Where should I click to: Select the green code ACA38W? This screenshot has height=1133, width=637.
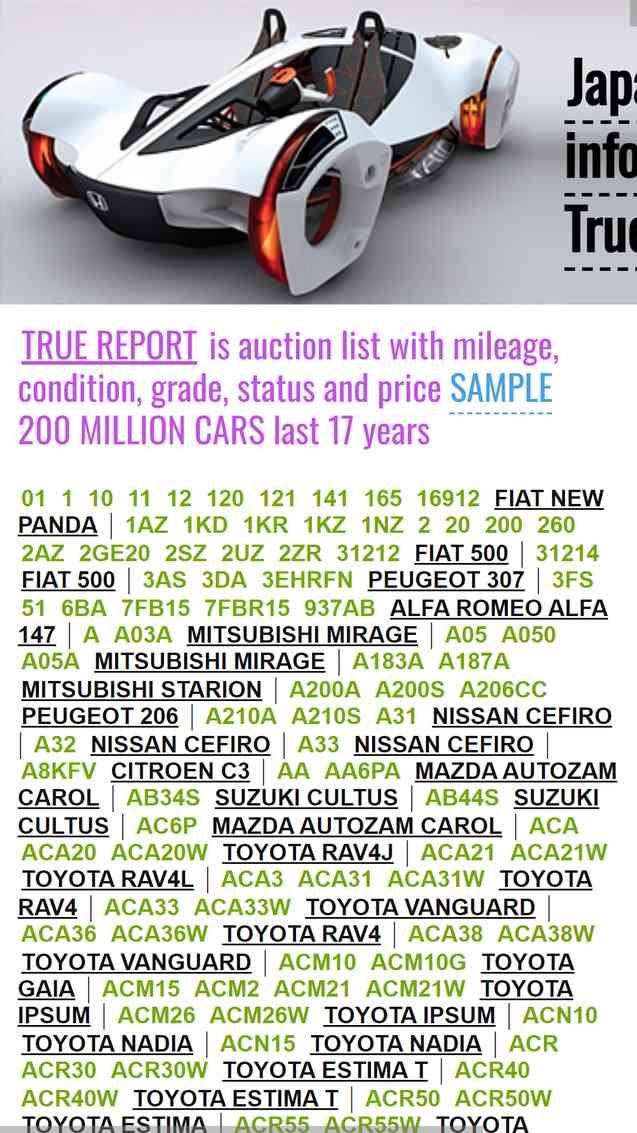tap(546, 934)
